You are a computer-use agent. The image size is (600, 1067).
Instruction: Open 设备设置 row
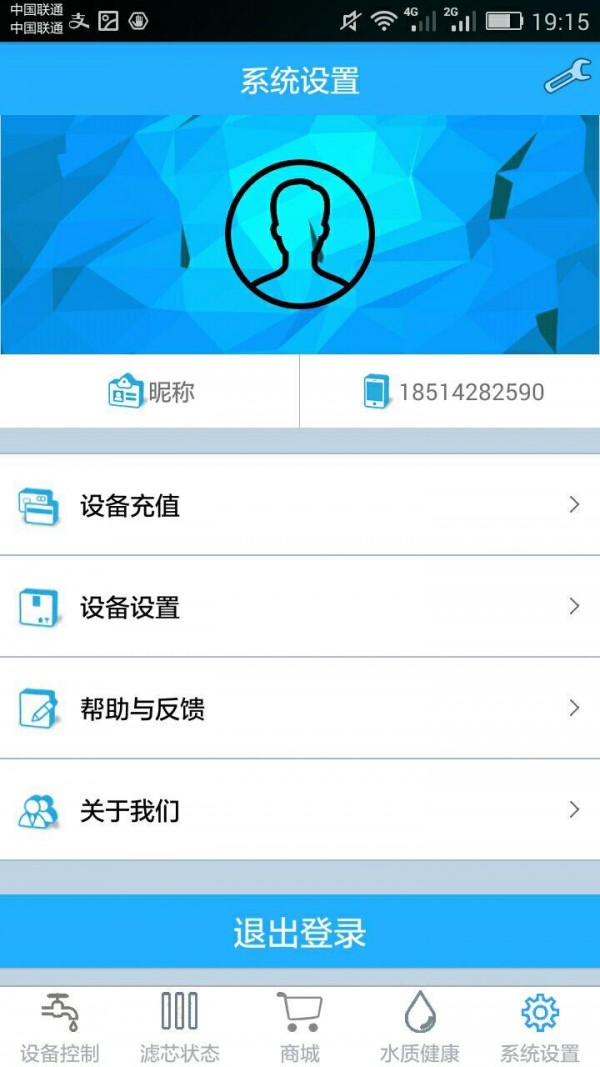click(x=300, y=607)
